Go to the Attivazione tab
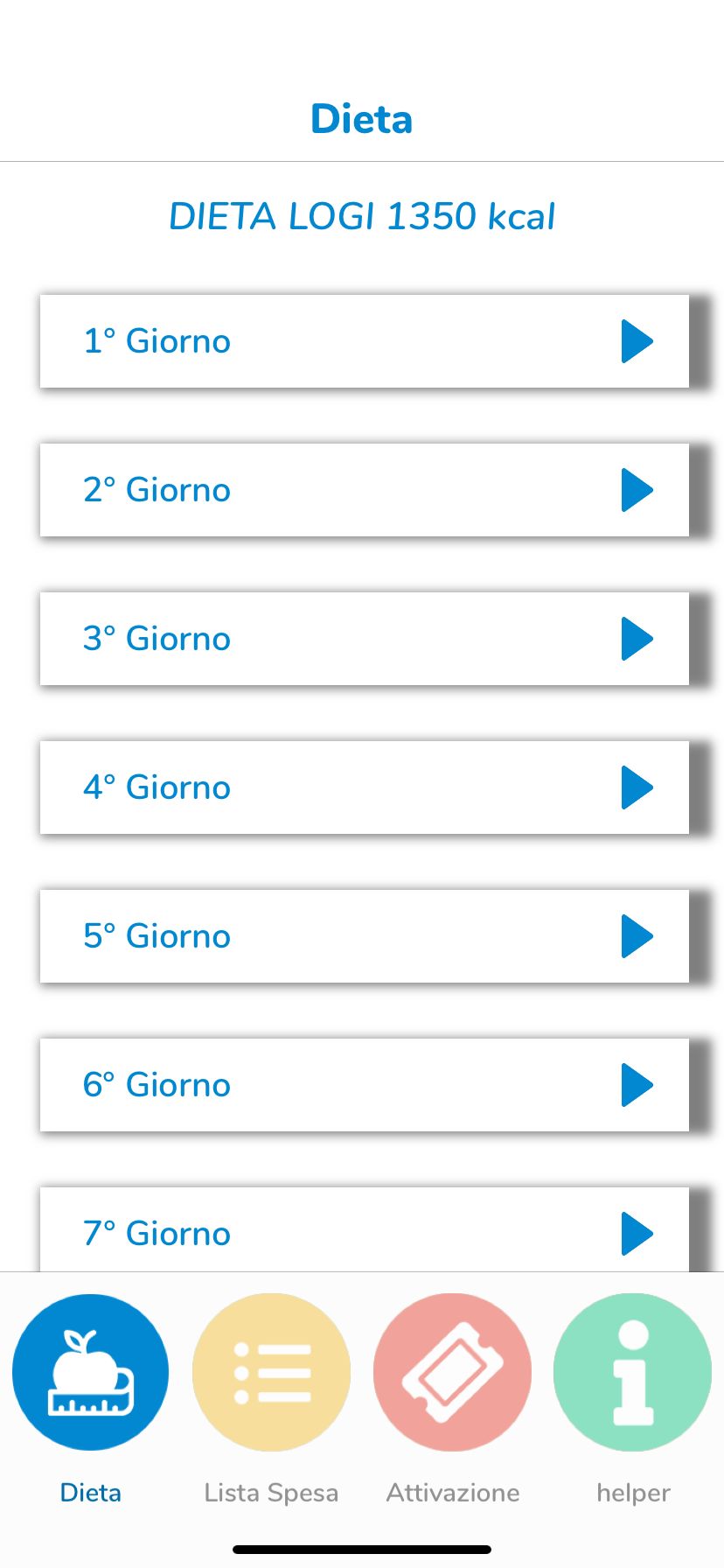The image size is (724, 1568). click(x=452, y=1400)
